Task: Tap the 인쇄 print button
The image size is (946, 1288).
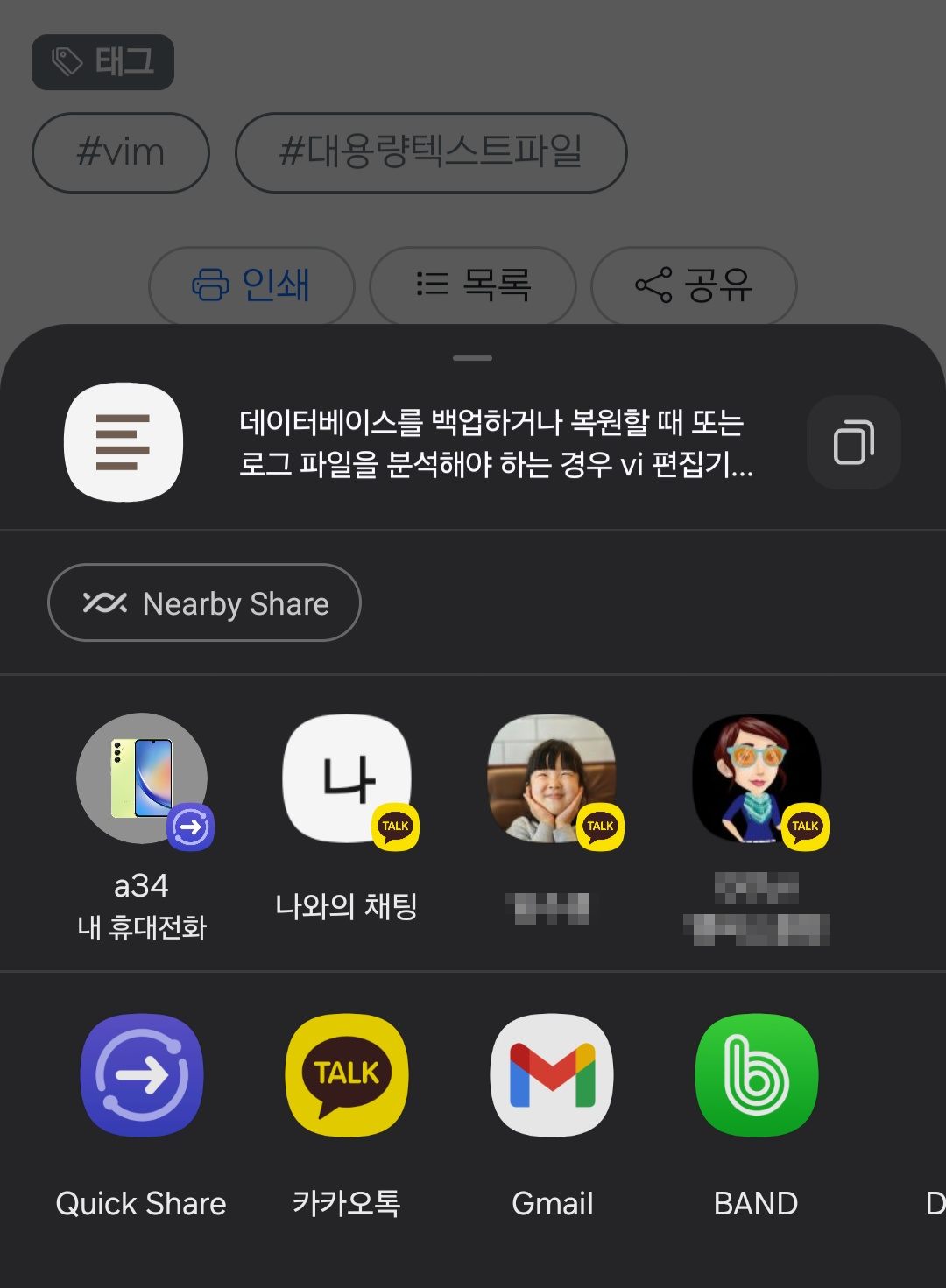Action: click(x=251, y=285)
